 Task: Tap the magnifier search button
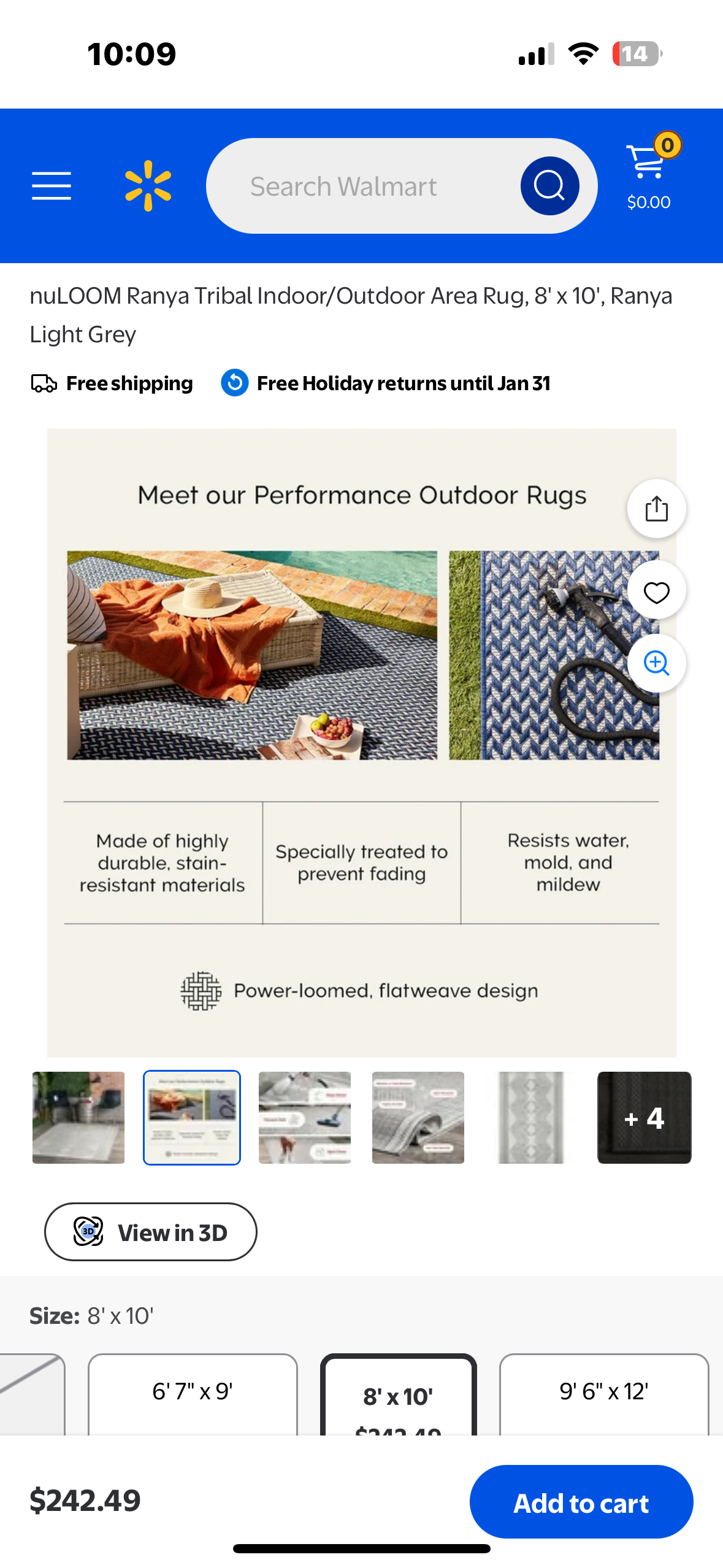point(549,186)
